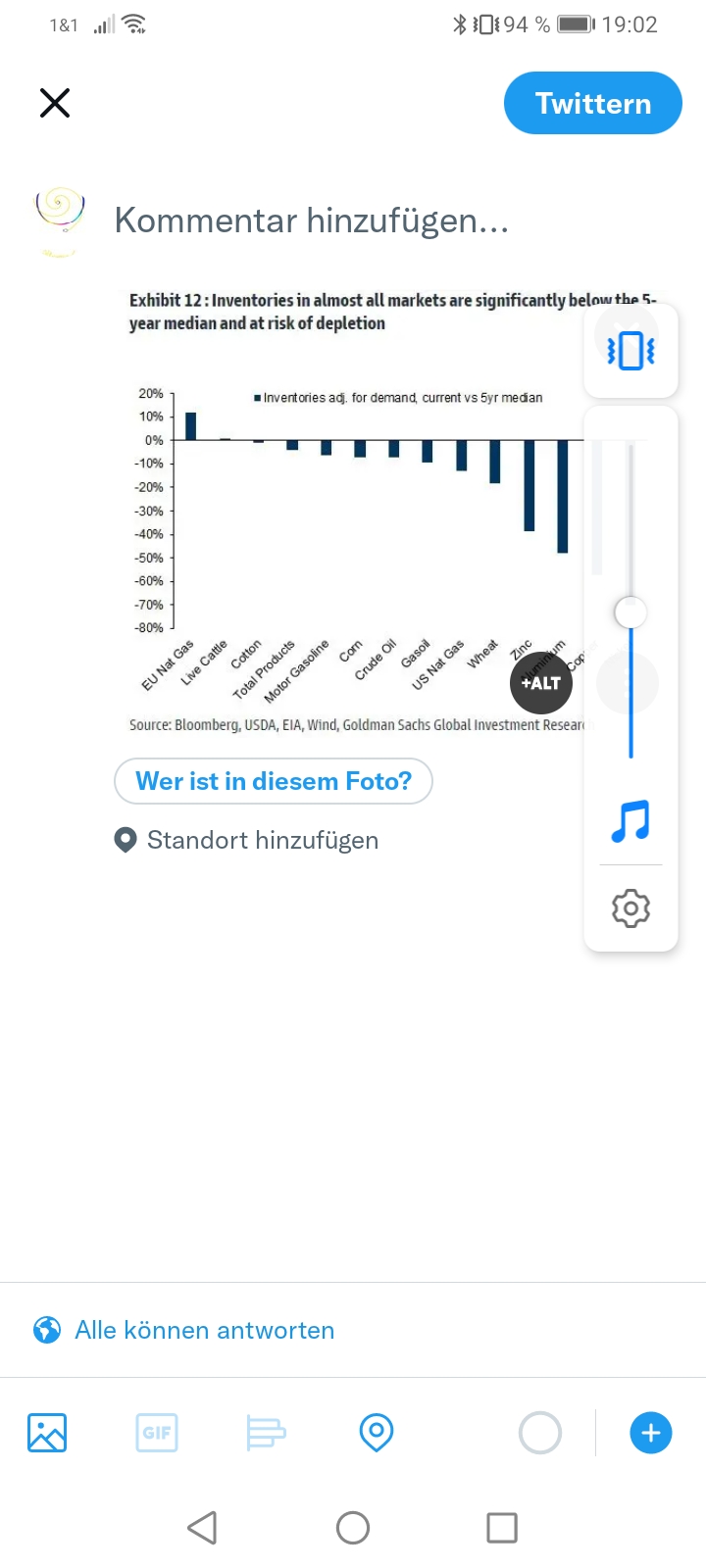Tap the plus icon to add another tweet
This screenshot has width=706, height=1568.
pos(650,1432)
